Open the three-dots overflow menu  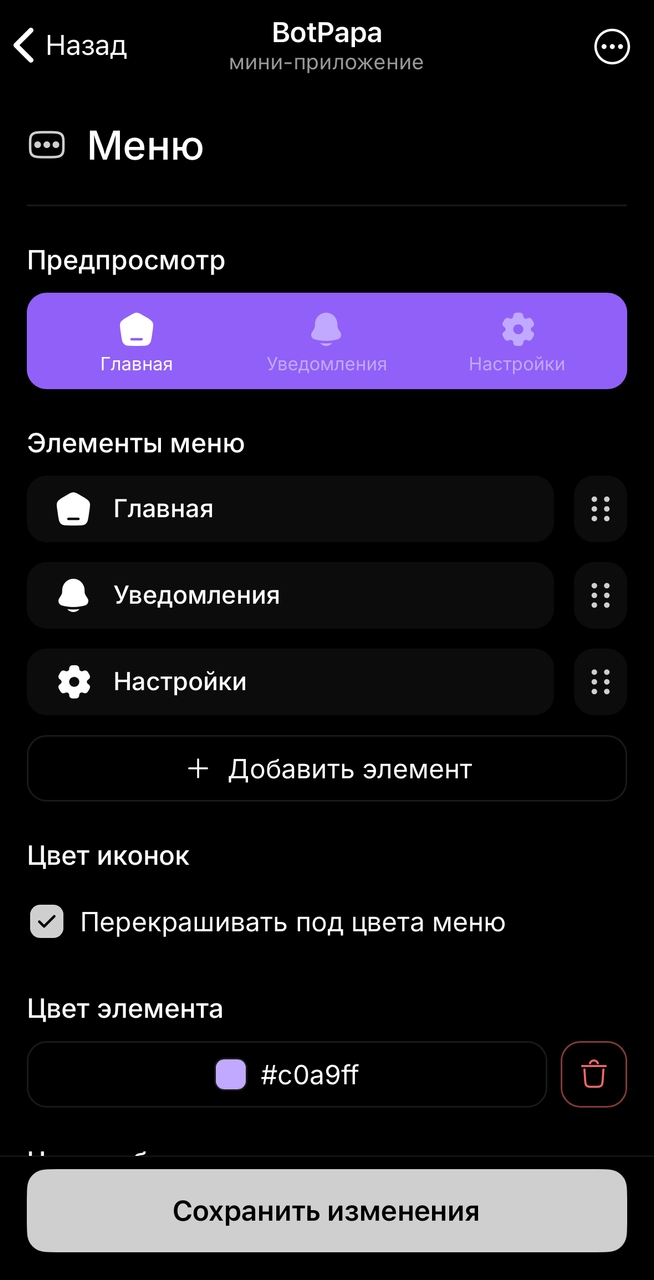(612, 46)
